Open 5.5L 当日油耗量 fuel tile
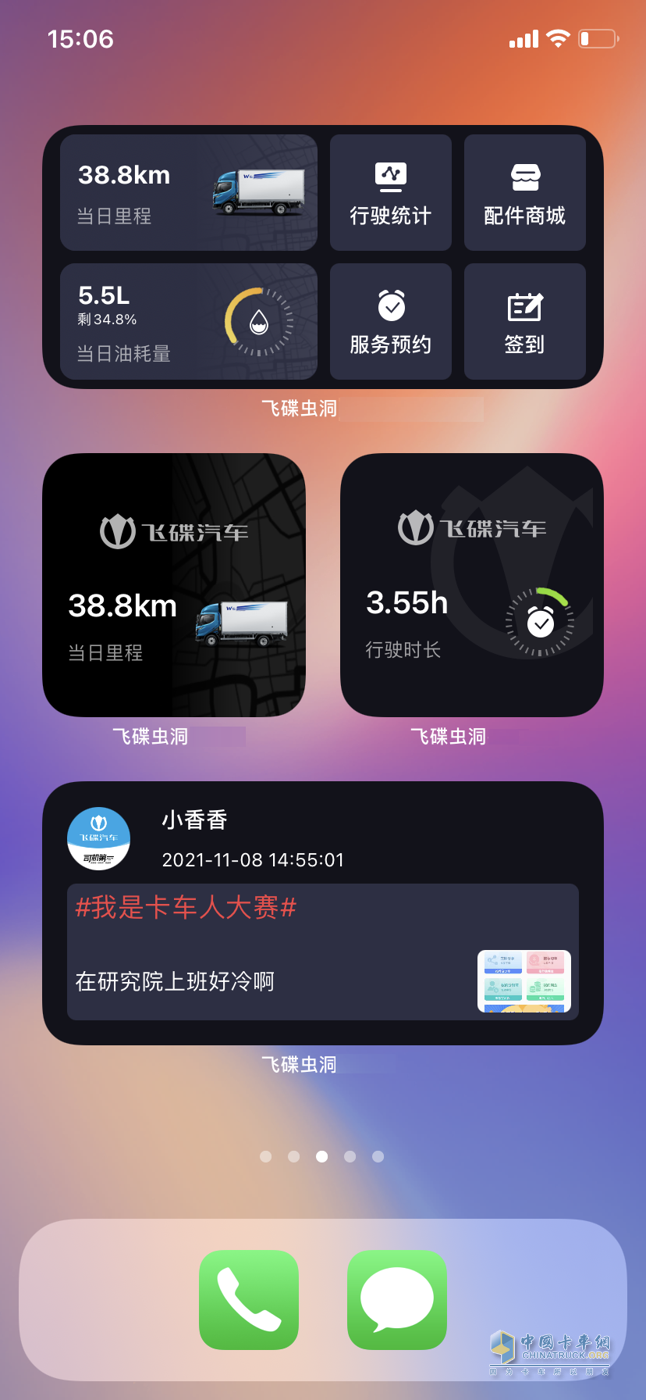This screenshot has width=646, height=1400. click(188, 322)
